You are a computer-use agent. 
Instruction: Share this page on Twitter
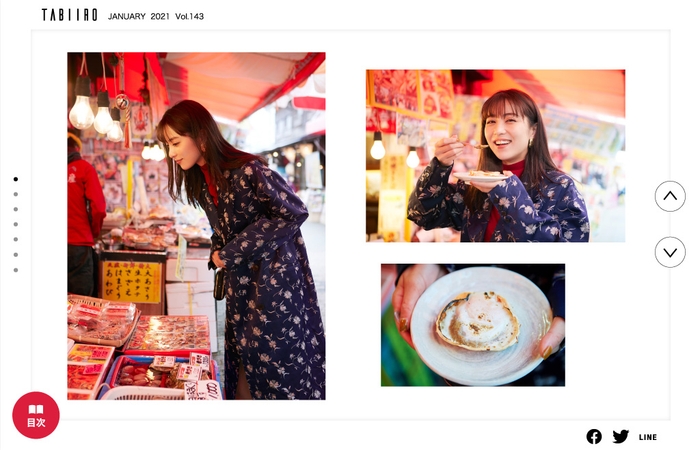(621, 437)
